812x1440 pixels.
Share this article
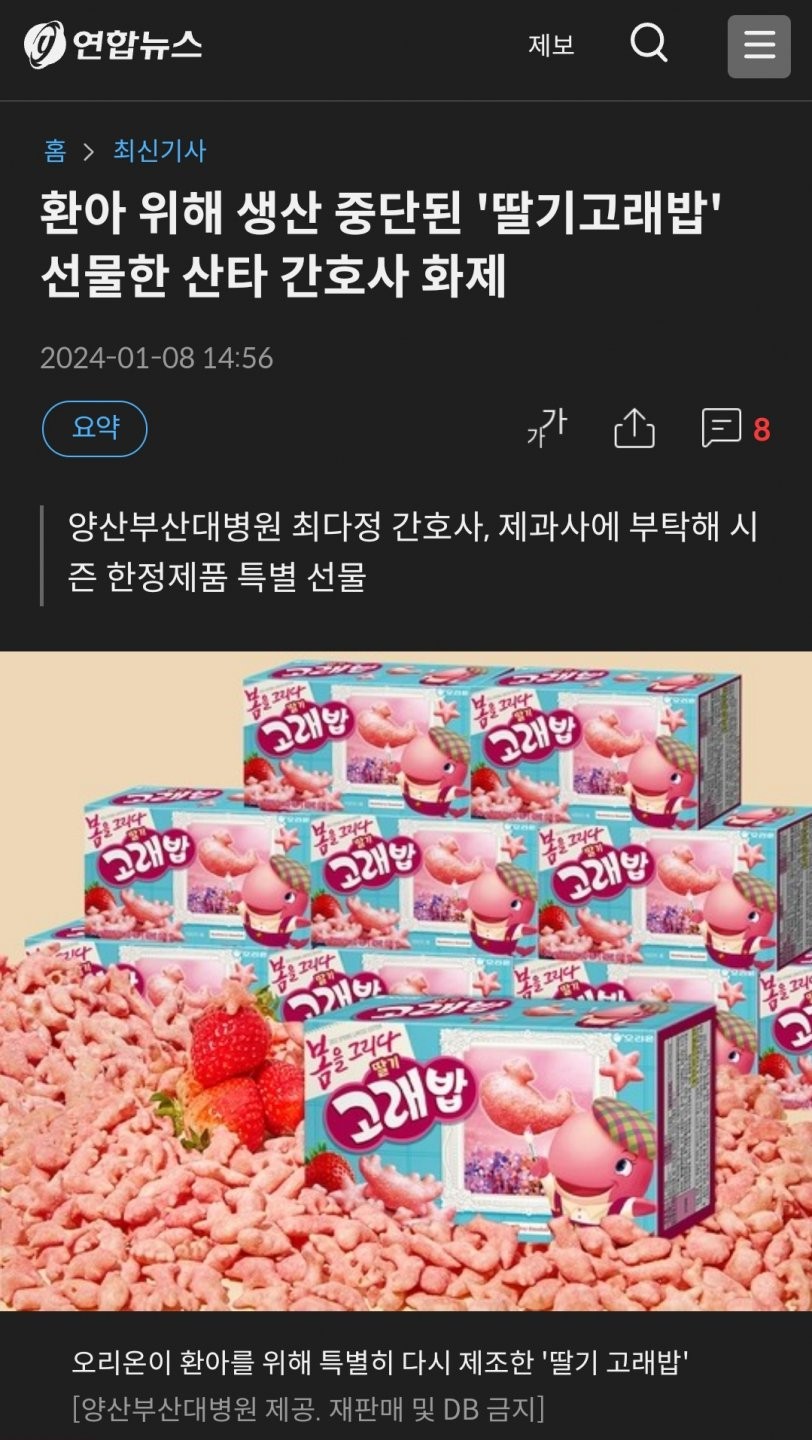634,429
